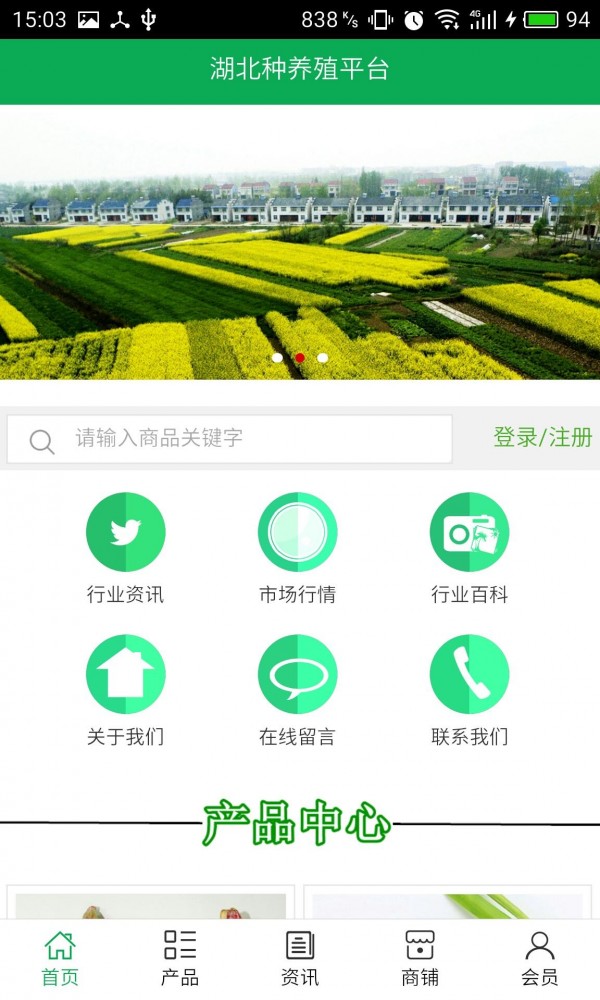The image size is (600, 1000).
Task: Switch to the 资讯 tab
Action: [300, 958]
